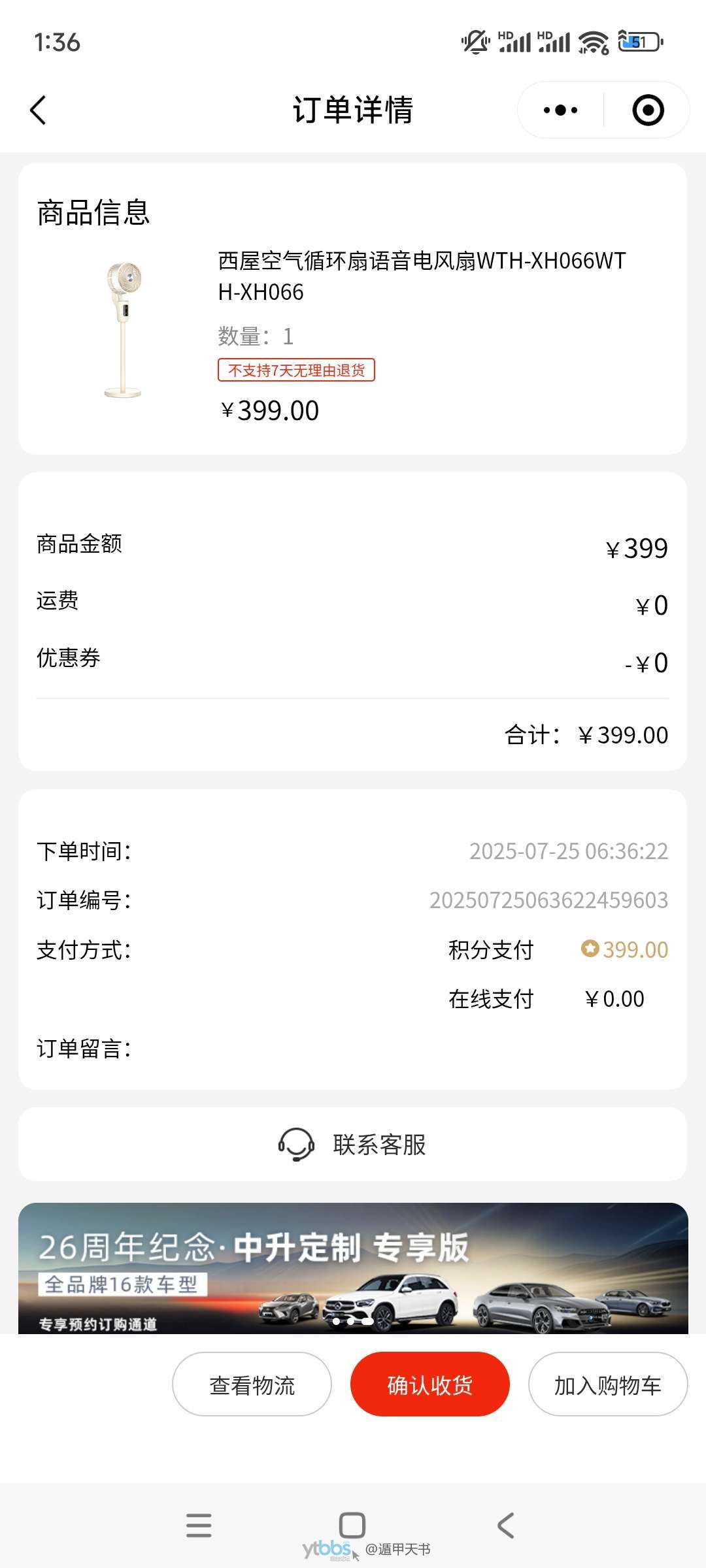Tap the system home button
This screenshot has width=706, height=1568.
pyautogui.click(x=352, y=1526)
